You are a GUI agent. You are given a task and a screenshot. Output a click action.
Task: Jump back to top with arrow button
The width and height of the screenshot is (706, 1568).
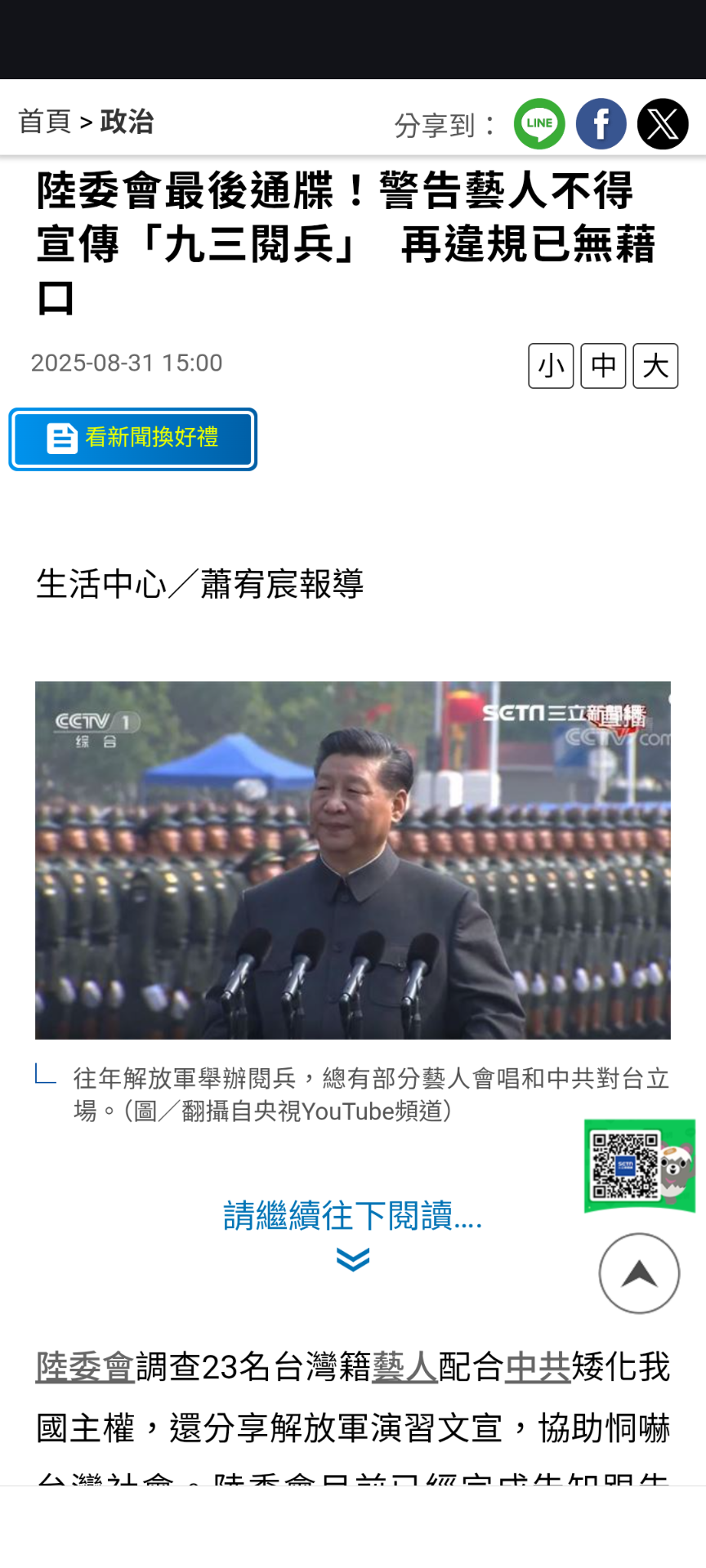[x=639, y=1273]
